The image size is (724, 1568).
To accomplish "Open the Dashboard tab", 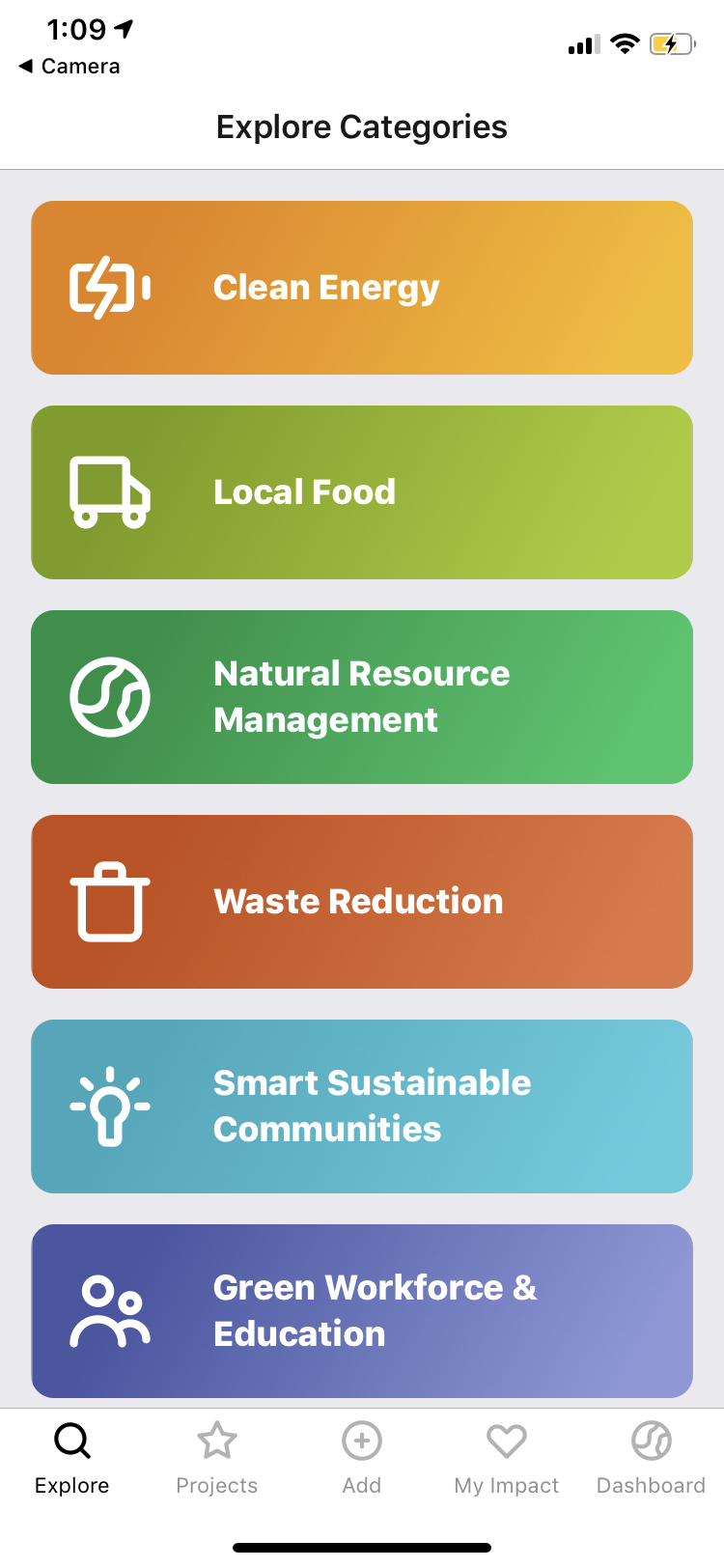I will [x=651, y=1458].
